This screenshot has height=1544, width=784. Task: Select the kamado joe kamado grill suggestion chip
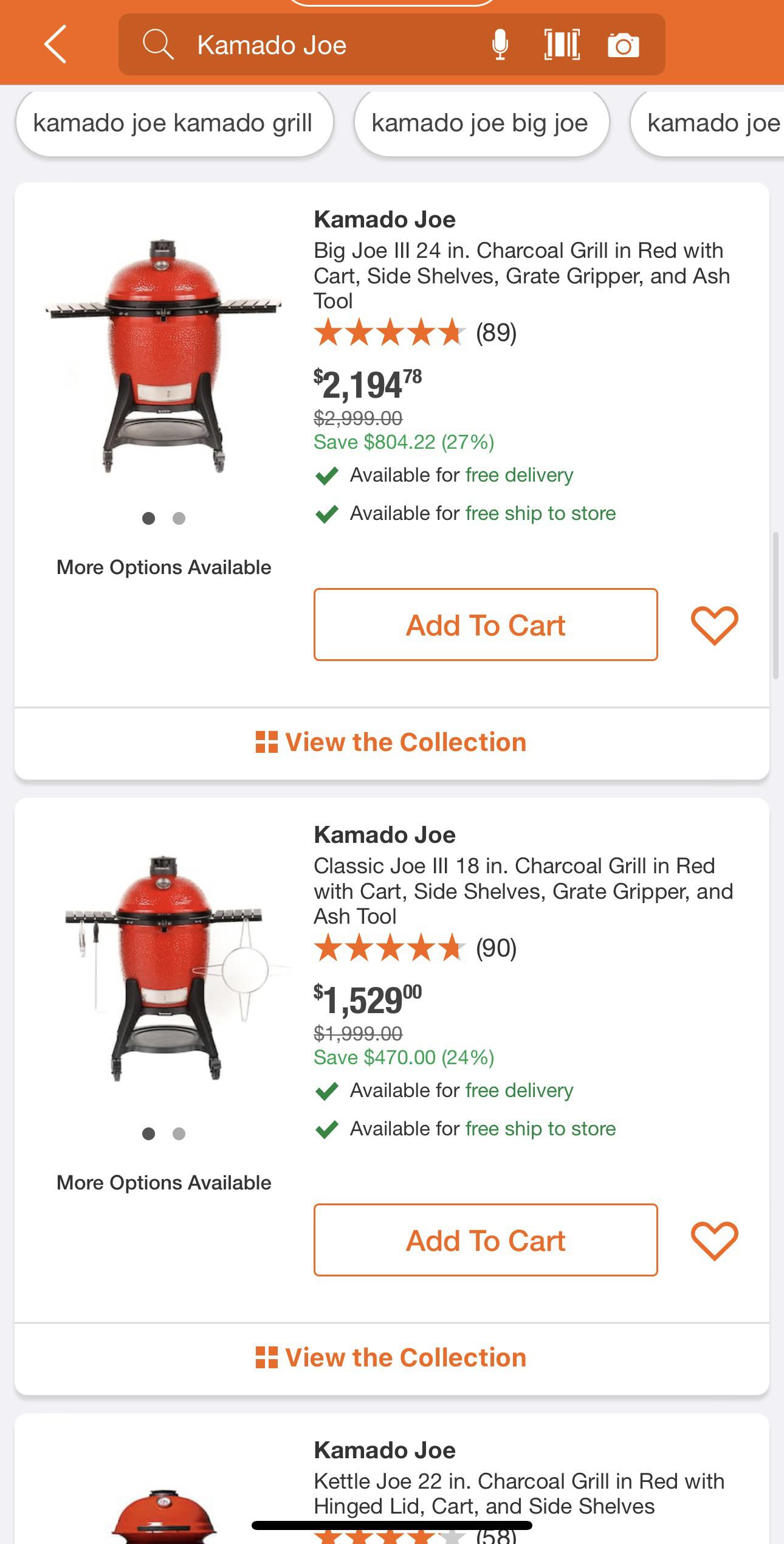(173, 122)
